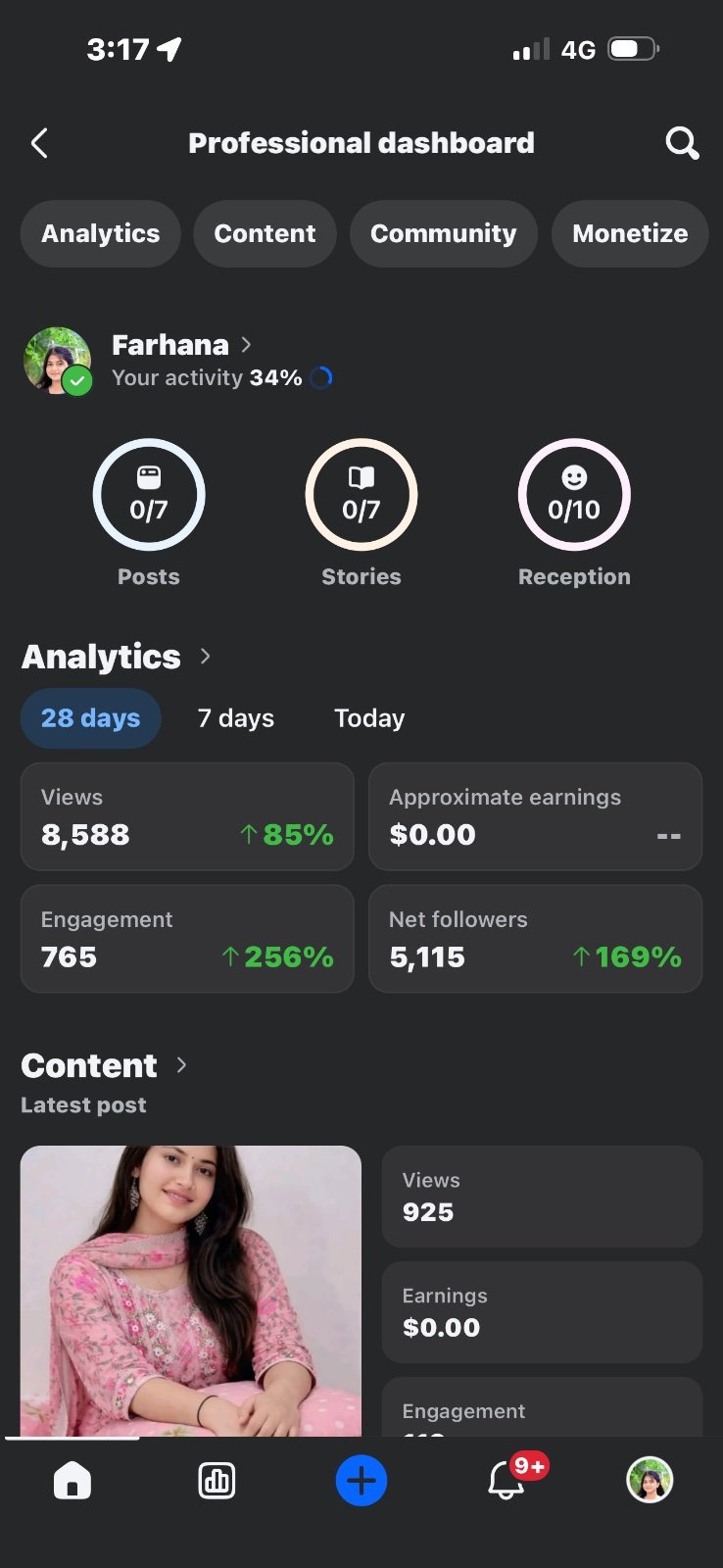Switch analytics range to 7 days
The image size is (723, 1568).
click(236, 718)
